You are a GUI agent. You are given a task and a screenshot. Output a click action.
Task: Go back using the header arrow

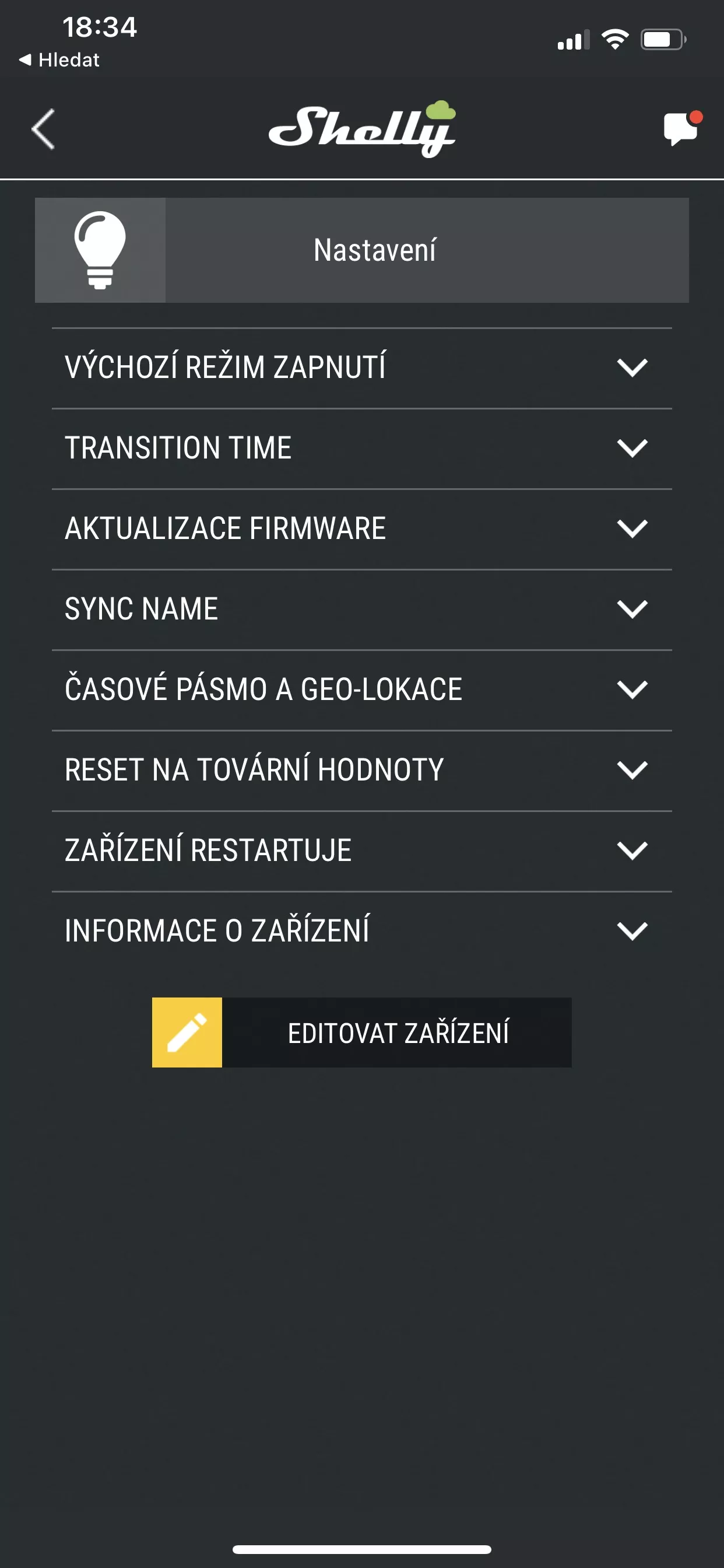point(43,128)
